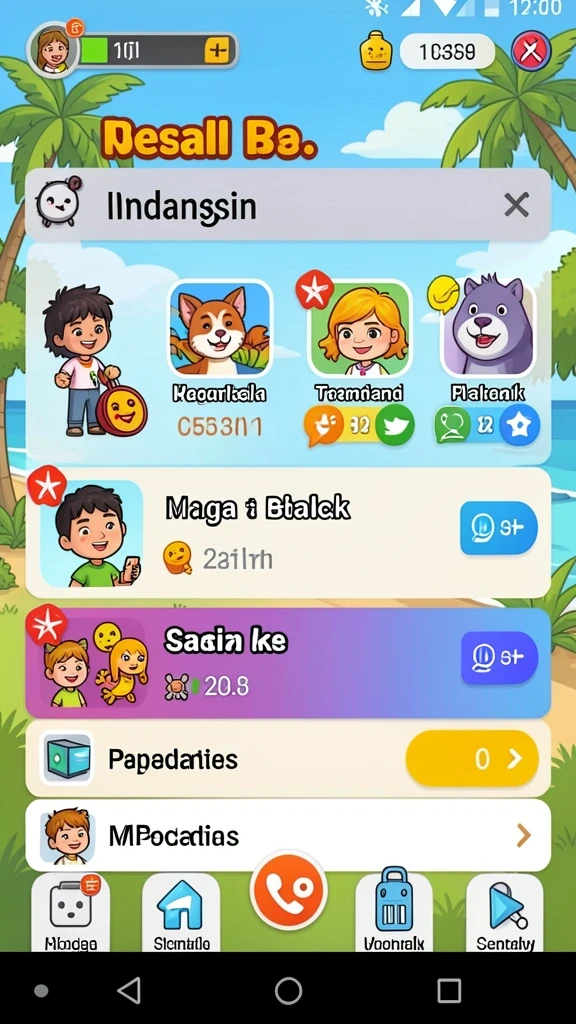The height and width of the screenshot is (1024, 576).
Task: Switch to the Slemtile home tab
Action: click(181, 913)
